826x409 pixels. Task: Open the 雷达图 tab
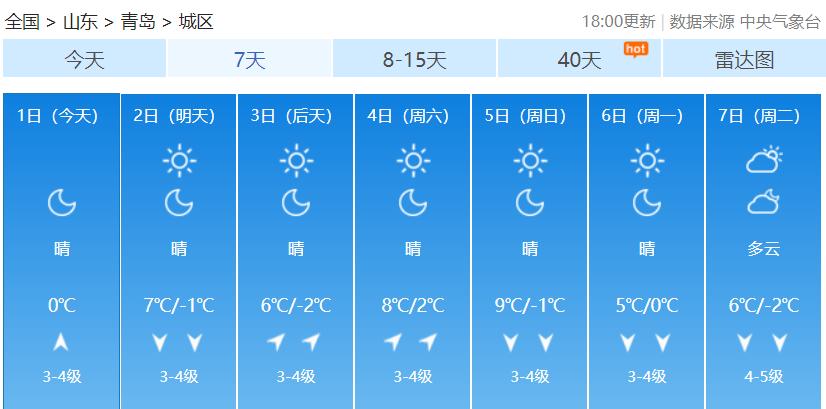744,59
